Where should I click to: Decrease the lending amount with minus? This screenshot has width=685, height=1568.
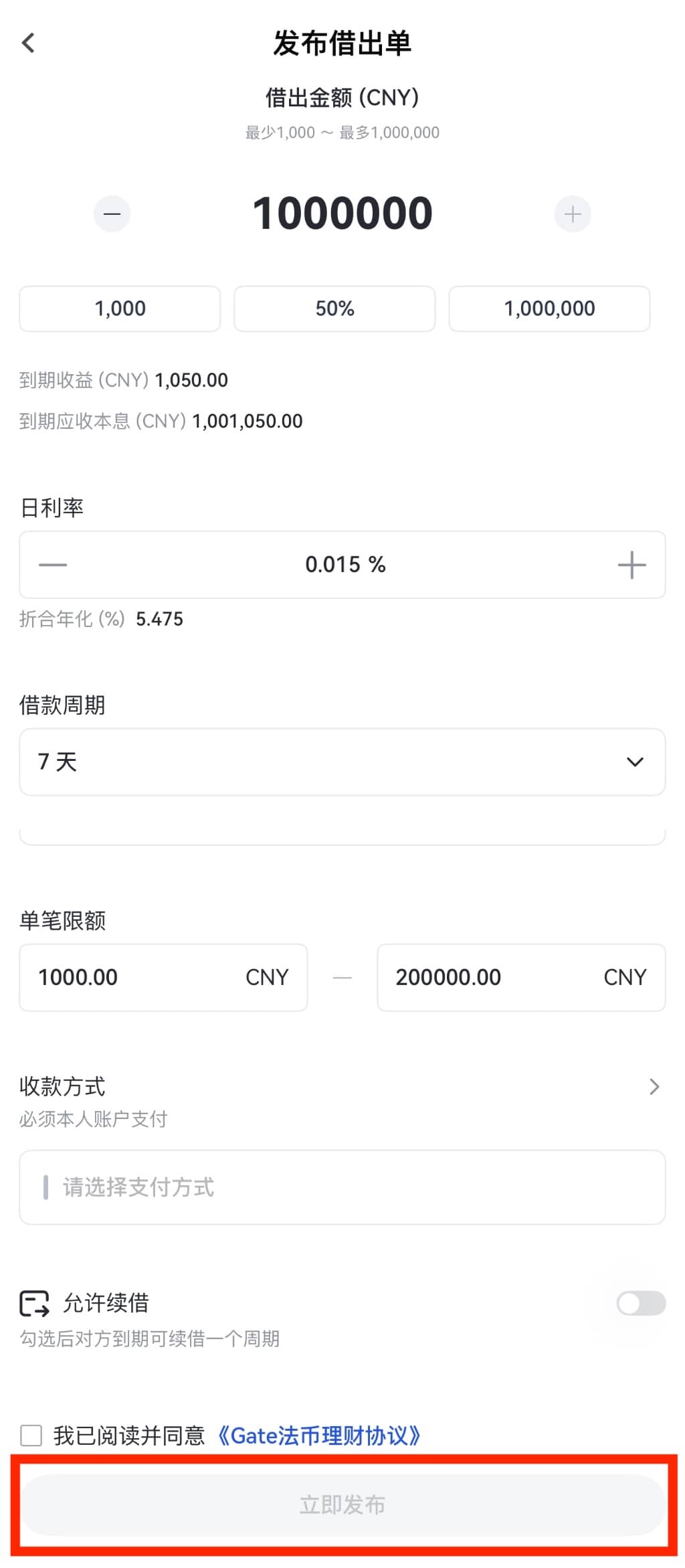click(x=112, y=214)
